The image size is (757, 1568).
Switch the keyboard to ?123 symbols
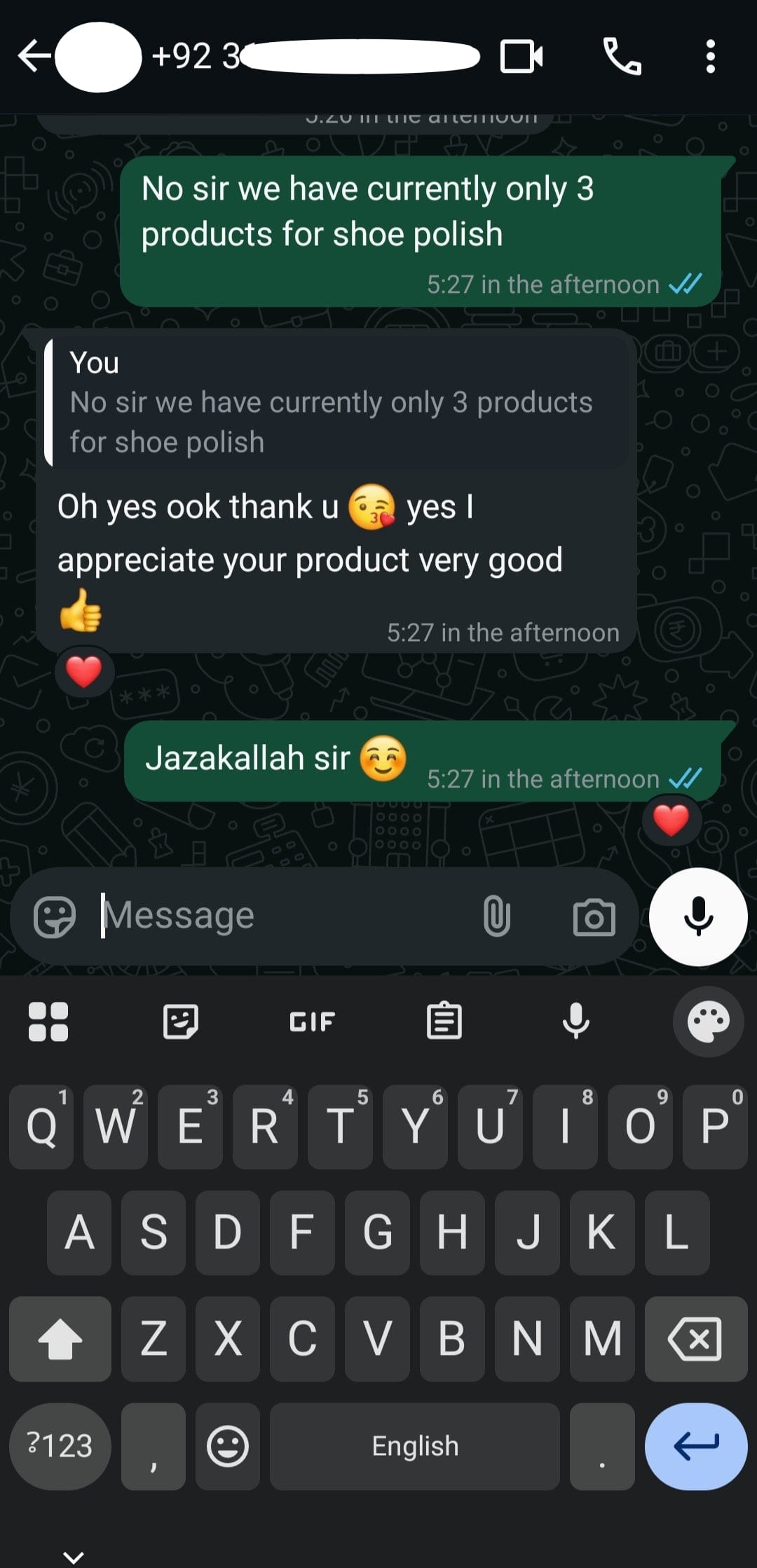60,1445
